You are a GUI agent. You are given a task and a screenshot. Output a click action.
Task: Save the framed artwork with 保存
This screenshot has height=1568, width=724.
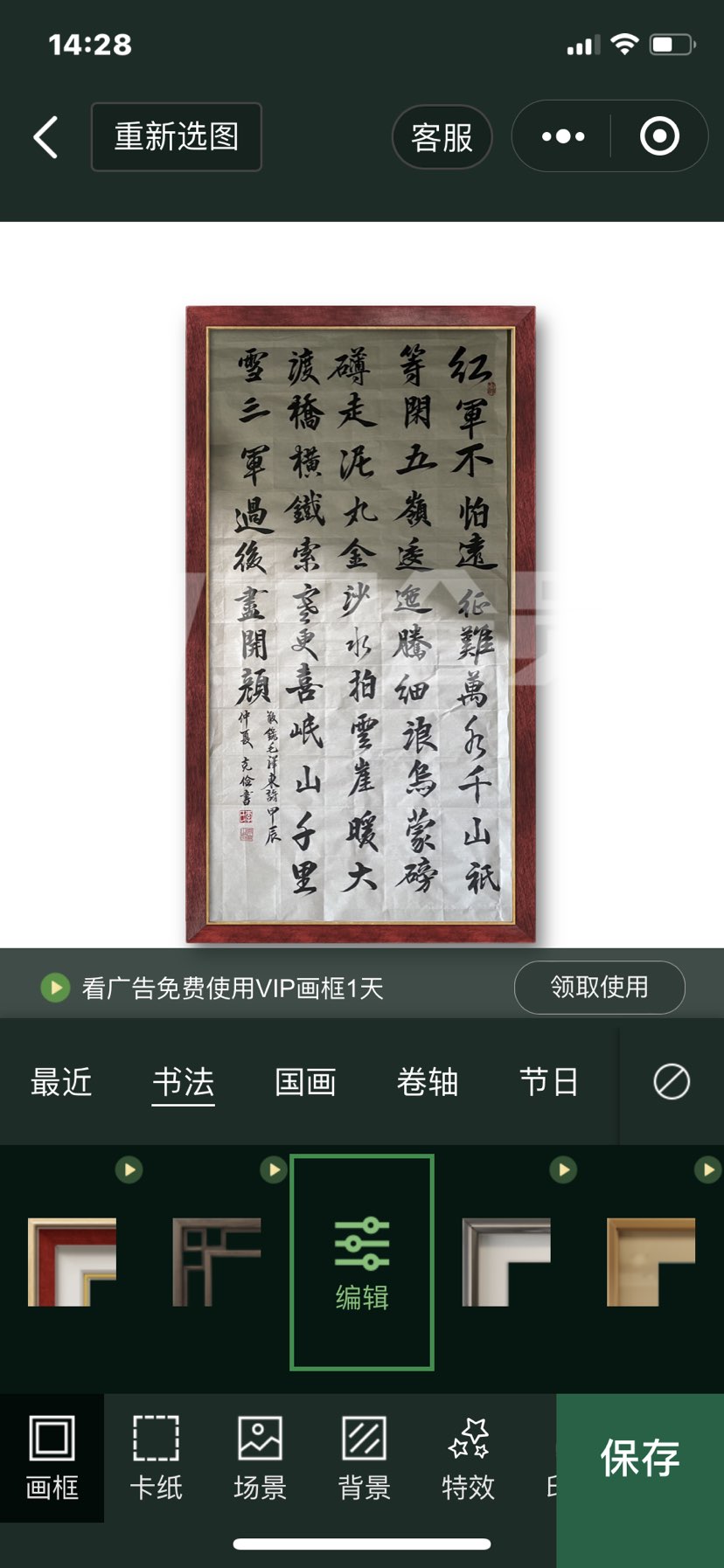(640, 1458)
